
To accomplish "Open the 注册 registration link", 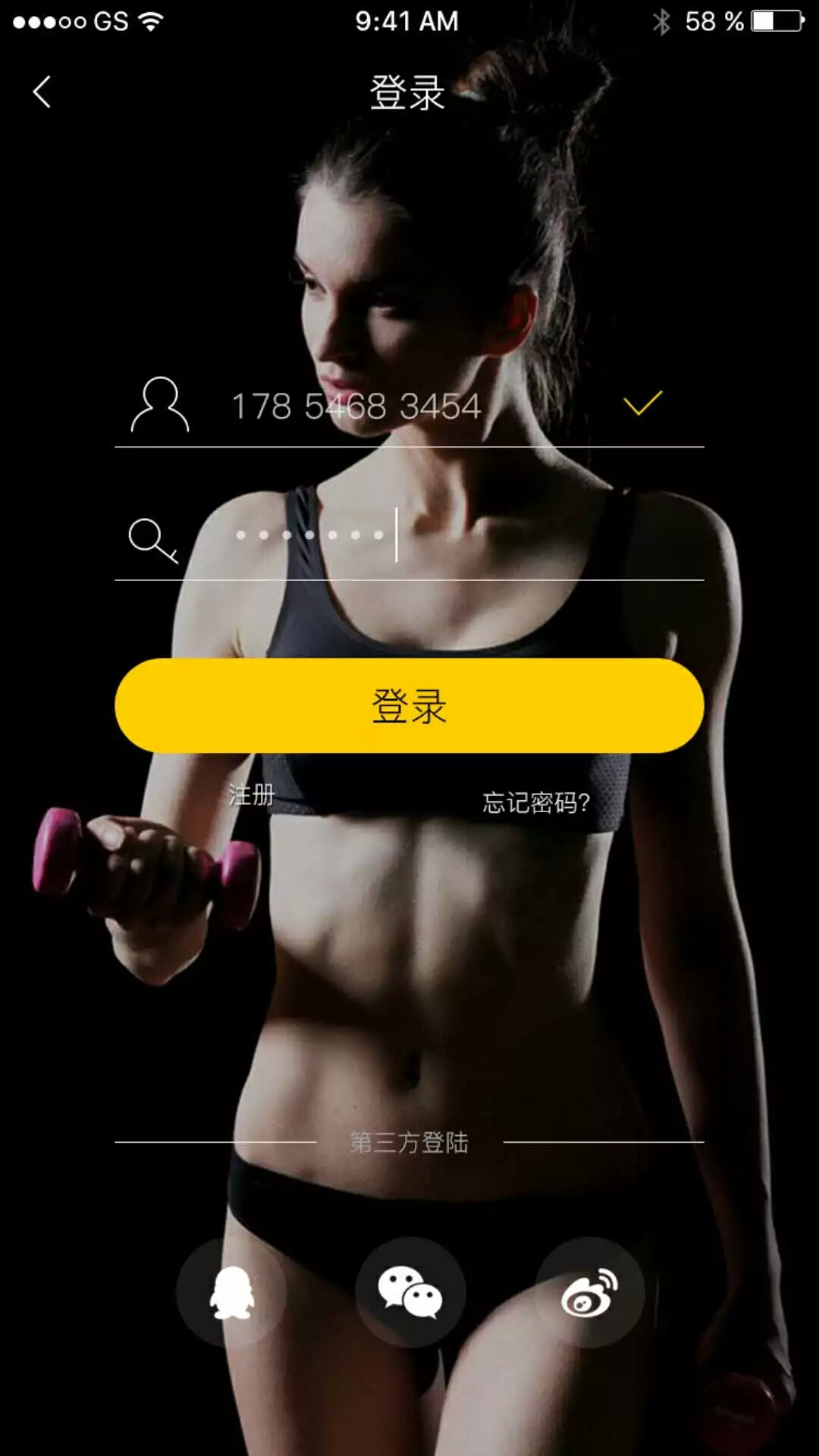I will [252, 795].
